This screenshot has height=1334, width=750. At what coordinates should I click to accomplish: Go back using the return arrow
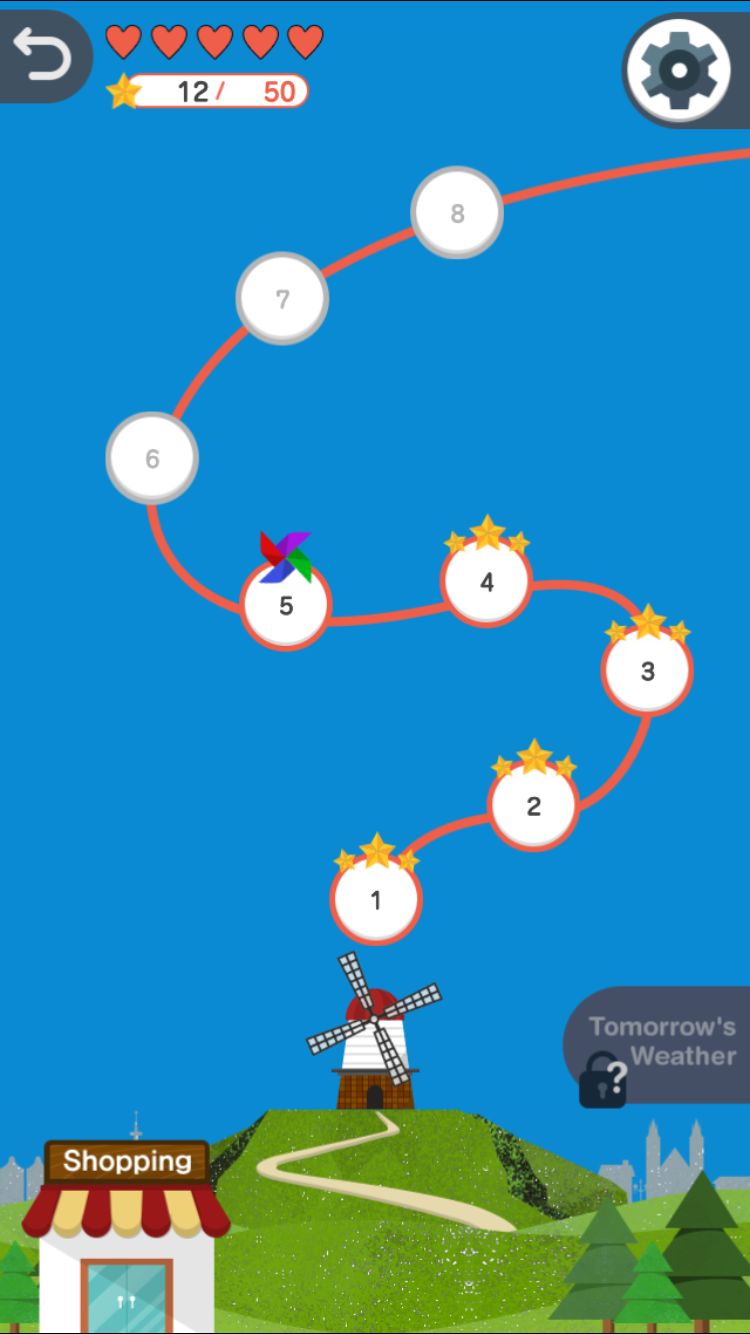(43, 56)
